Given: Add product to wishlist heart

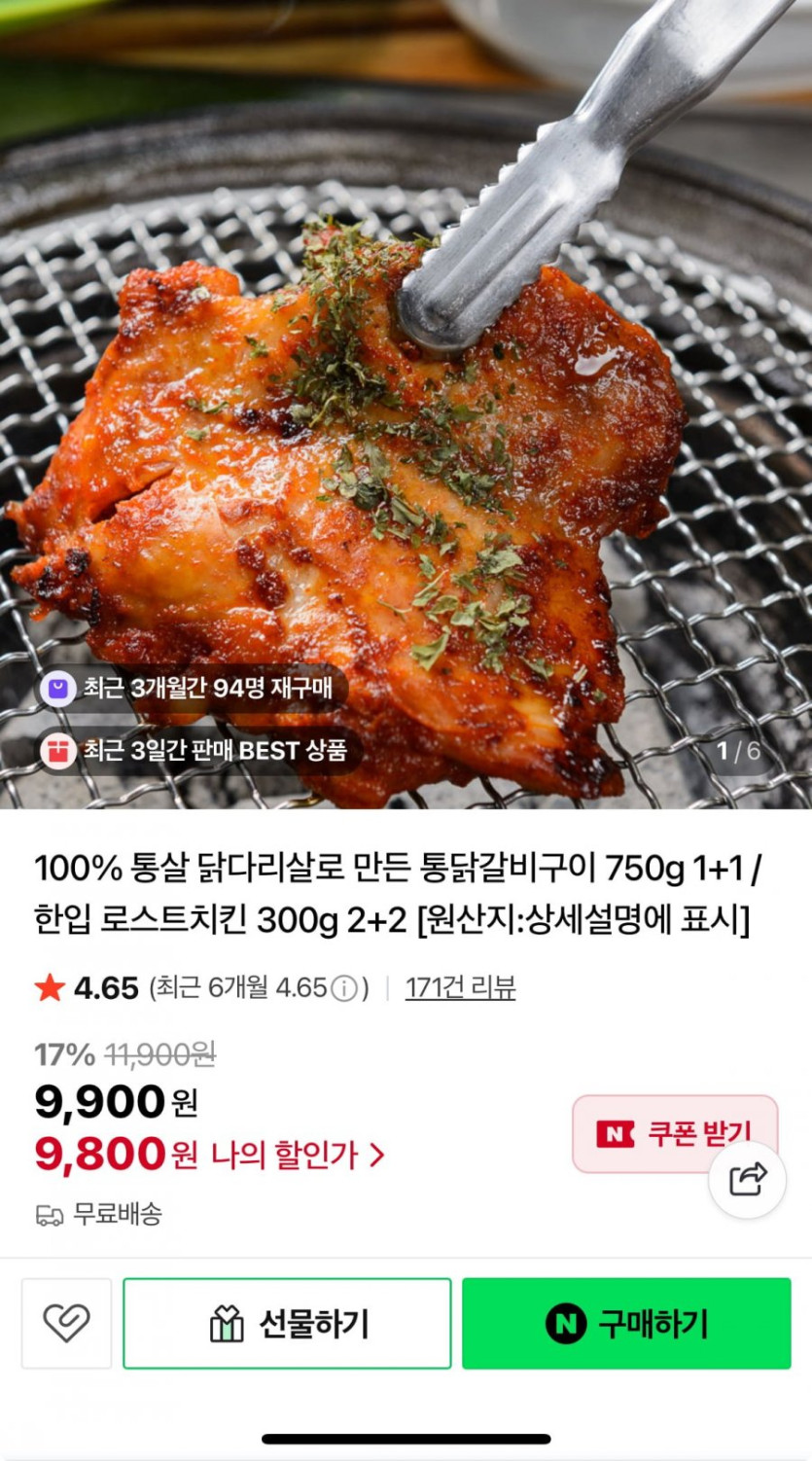Looking at the screenshot, I should (66, 1323).
